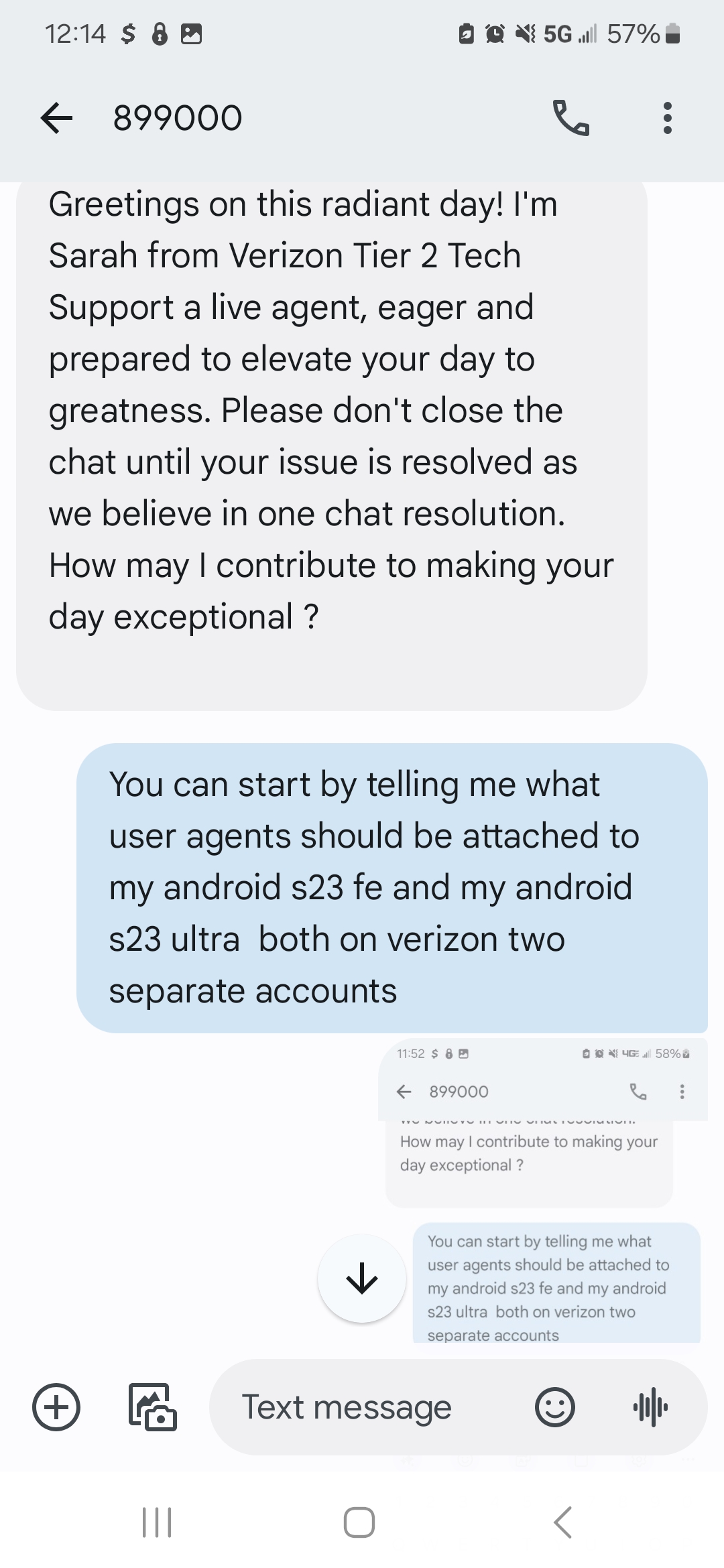The image size is (724, 1568).
Task: Open recent apps from navigation bar
Action: pyautogui.click(x=158, y=1522)
